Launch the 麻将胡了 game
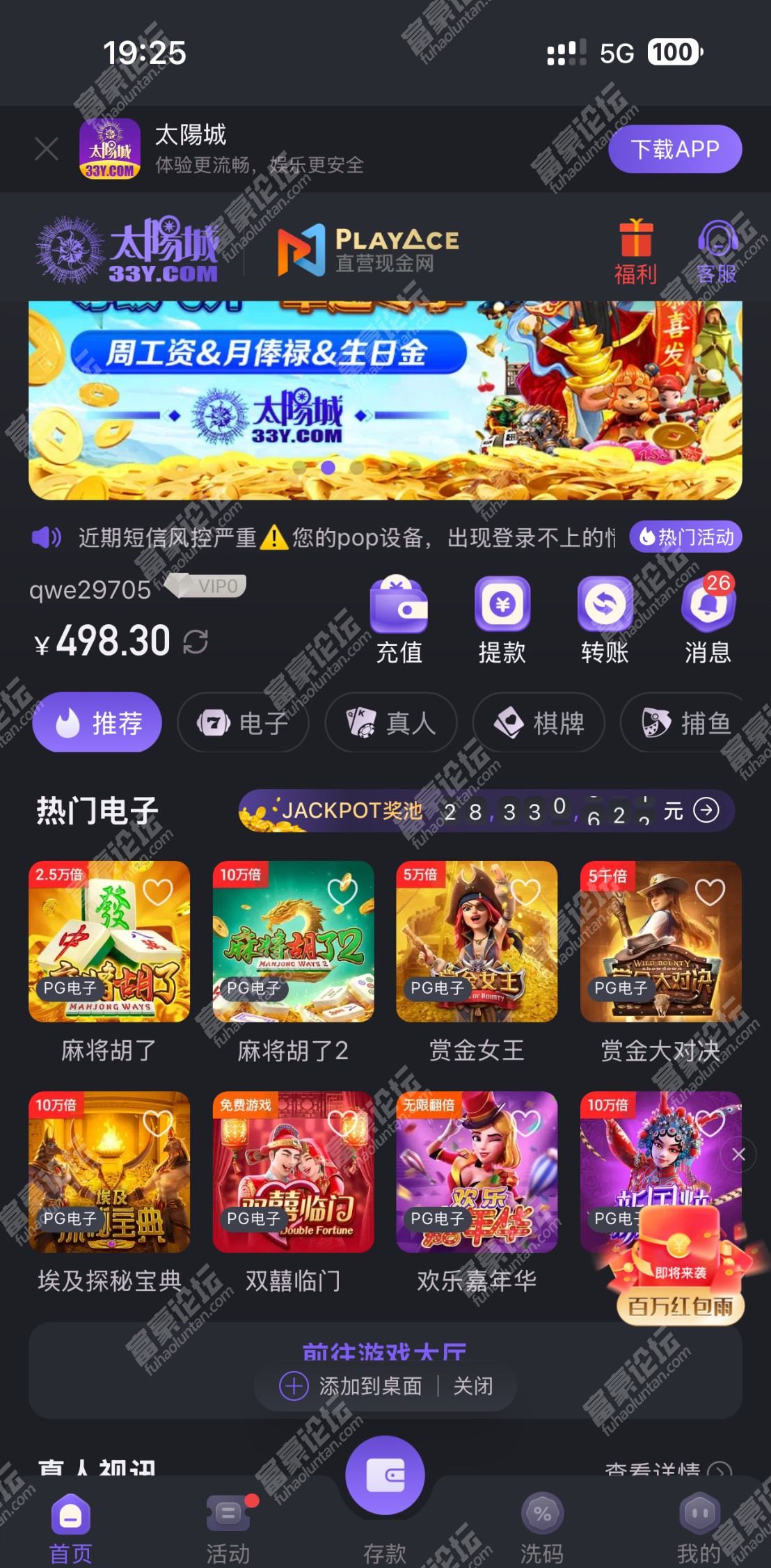The image size is (771, 1568). [109, 941]
